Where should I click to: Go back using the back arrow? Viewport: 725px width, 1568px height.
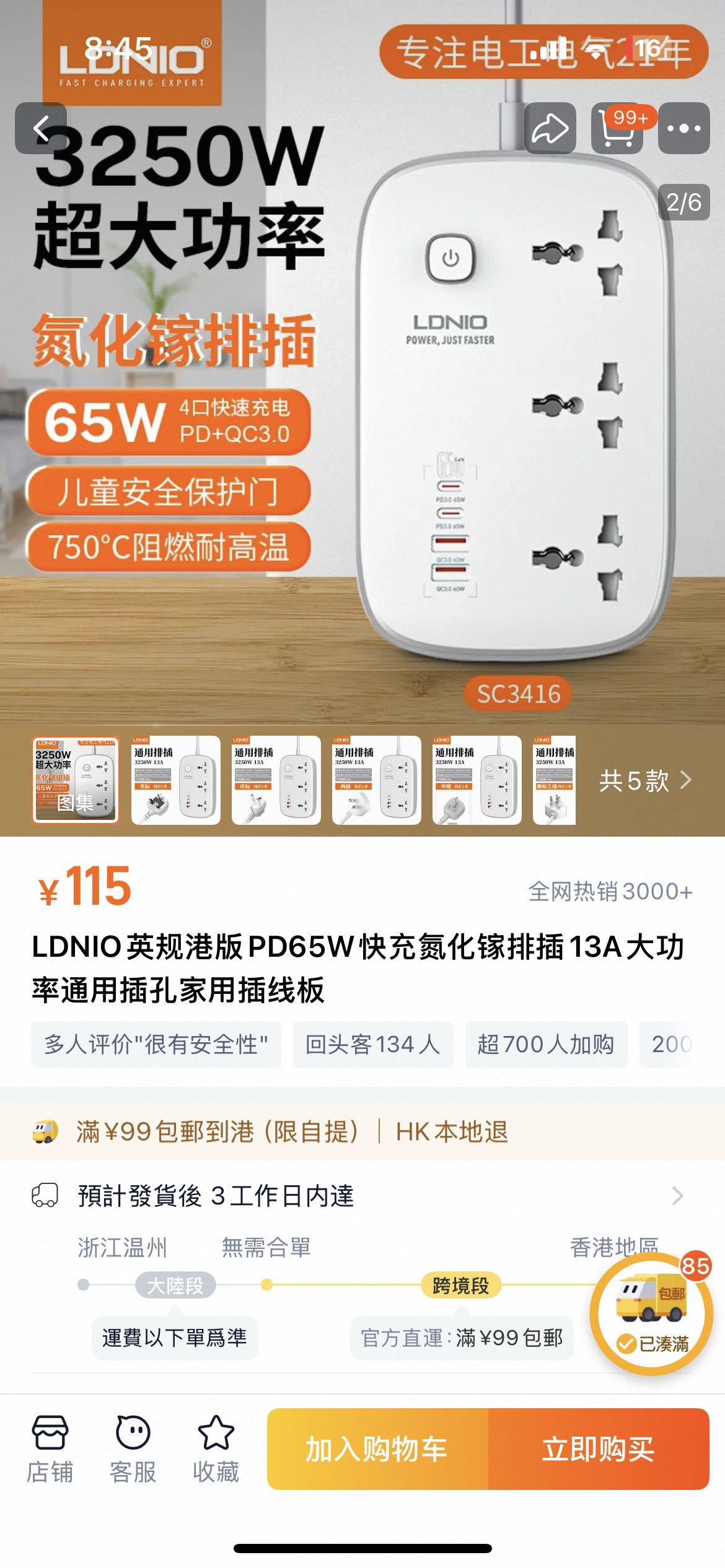coord(41,128)
